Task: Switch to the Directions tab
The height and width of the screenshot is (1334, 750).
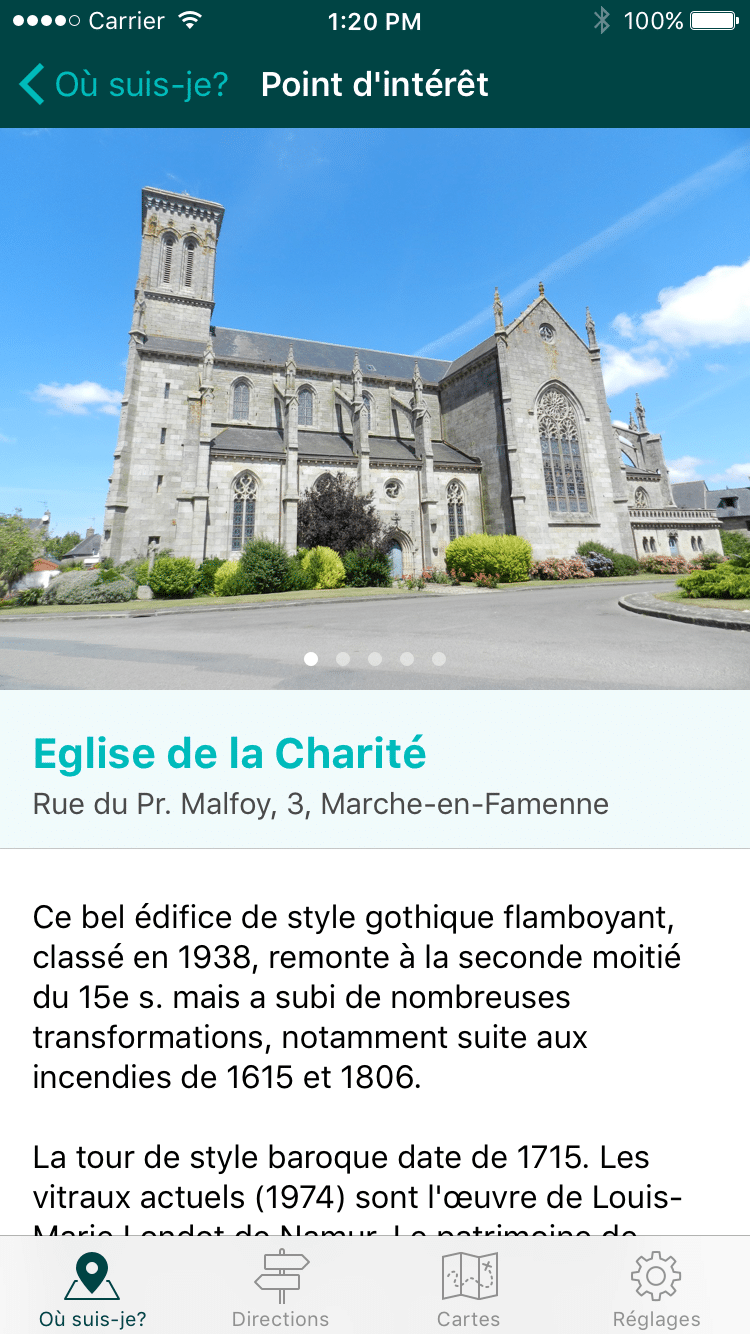Action: pos(281,1290)
